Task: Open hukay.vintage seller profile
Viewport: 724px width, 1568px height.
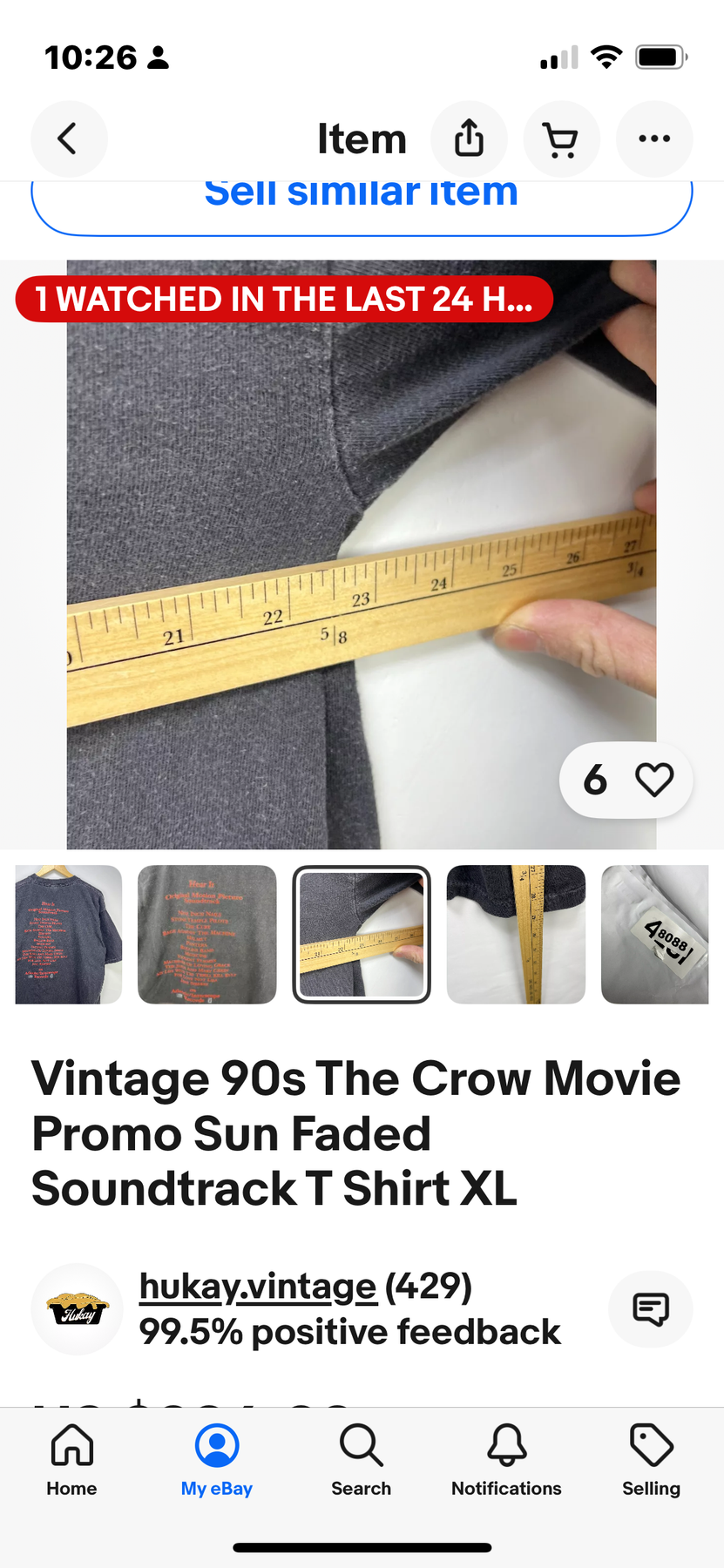Action: 258,1286
